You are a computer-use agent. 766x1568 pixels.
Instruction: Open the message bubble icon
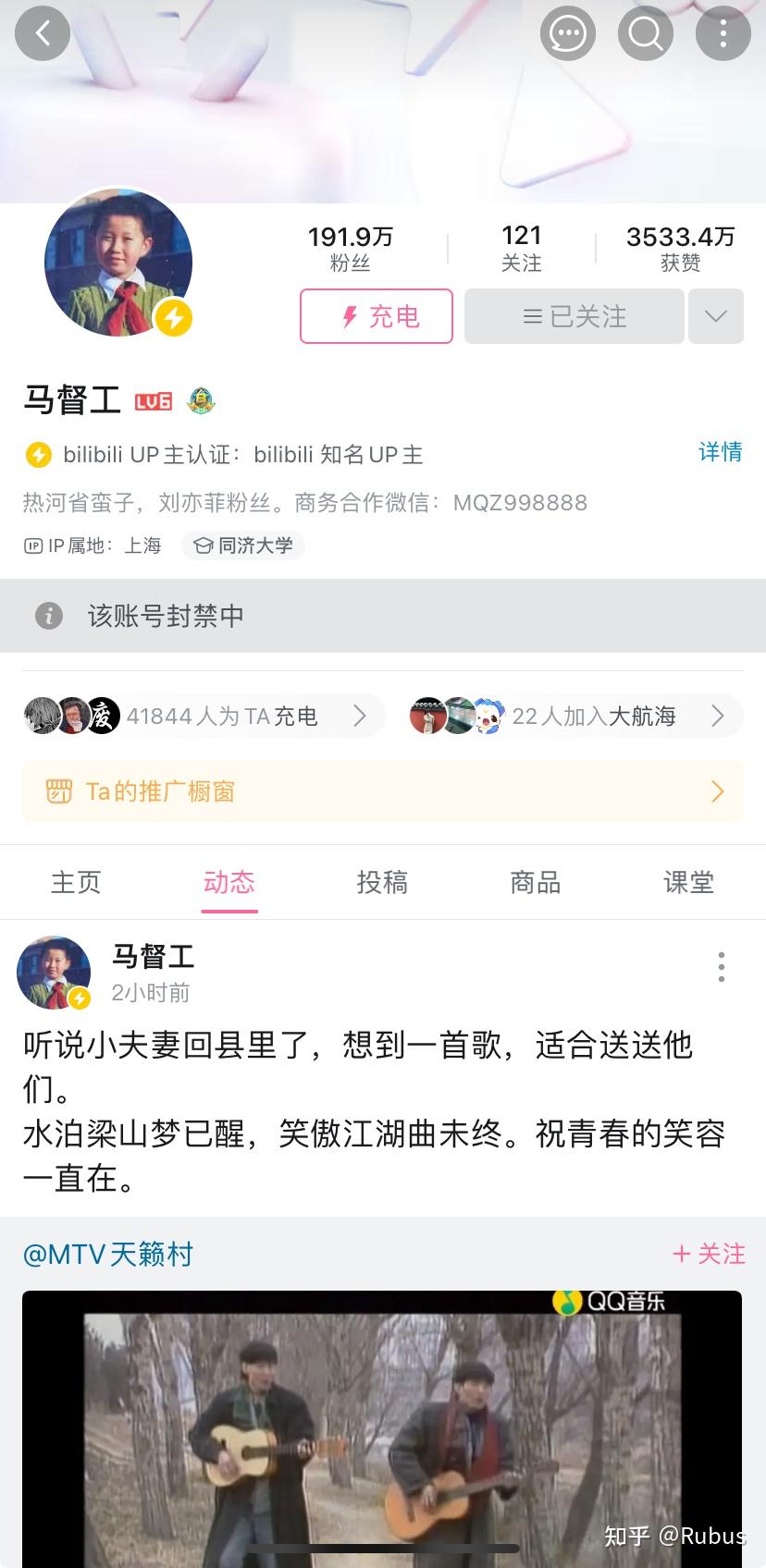click(x=567, y=33)
